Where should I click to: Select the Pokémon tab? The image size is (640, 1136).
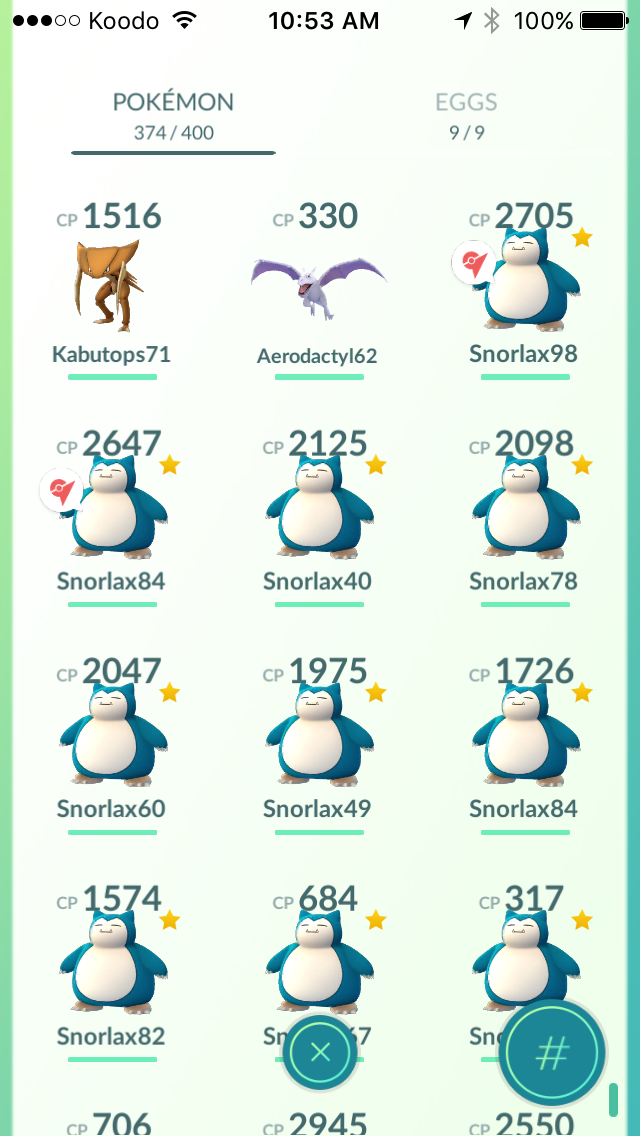tap(173, 114)
